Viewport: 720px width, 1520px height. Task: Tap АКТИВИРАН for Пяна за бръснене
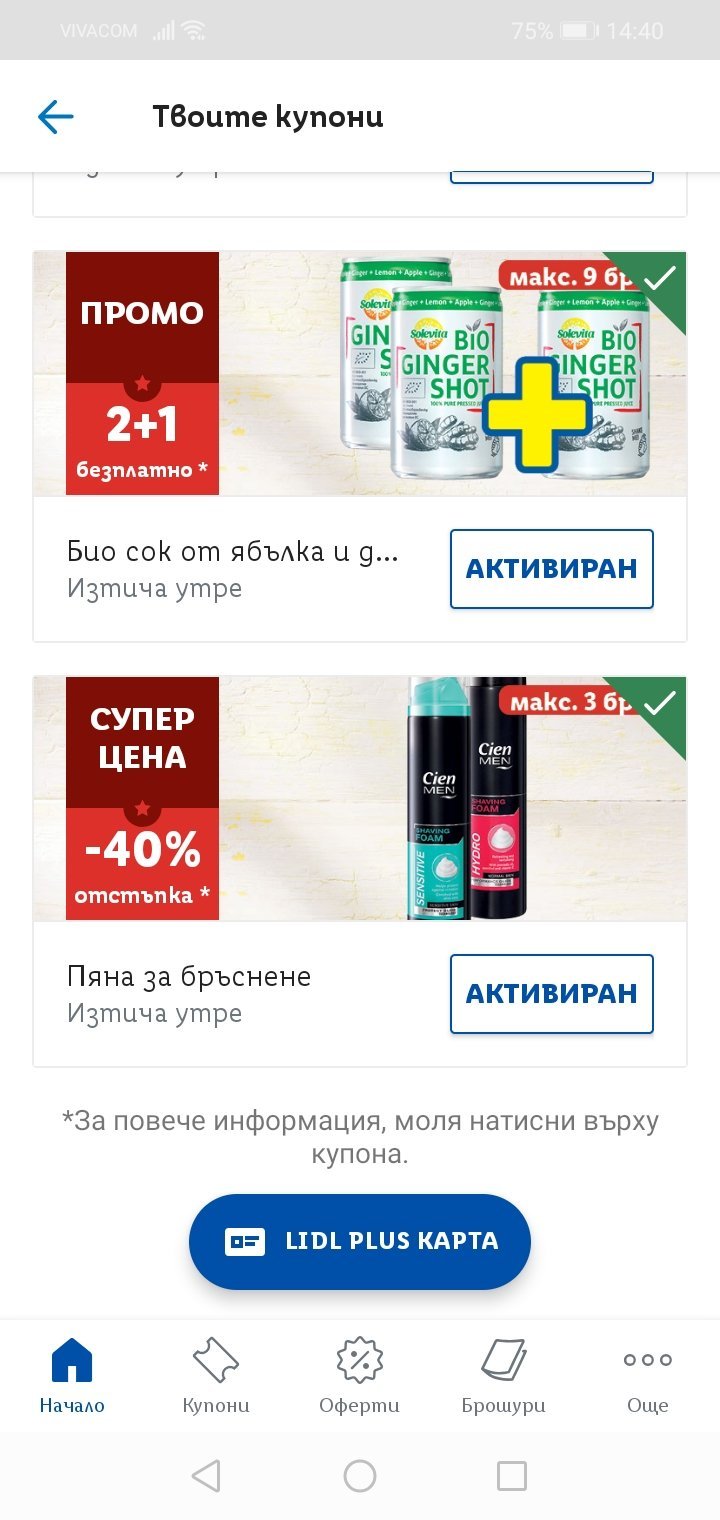tap(551, 993)
